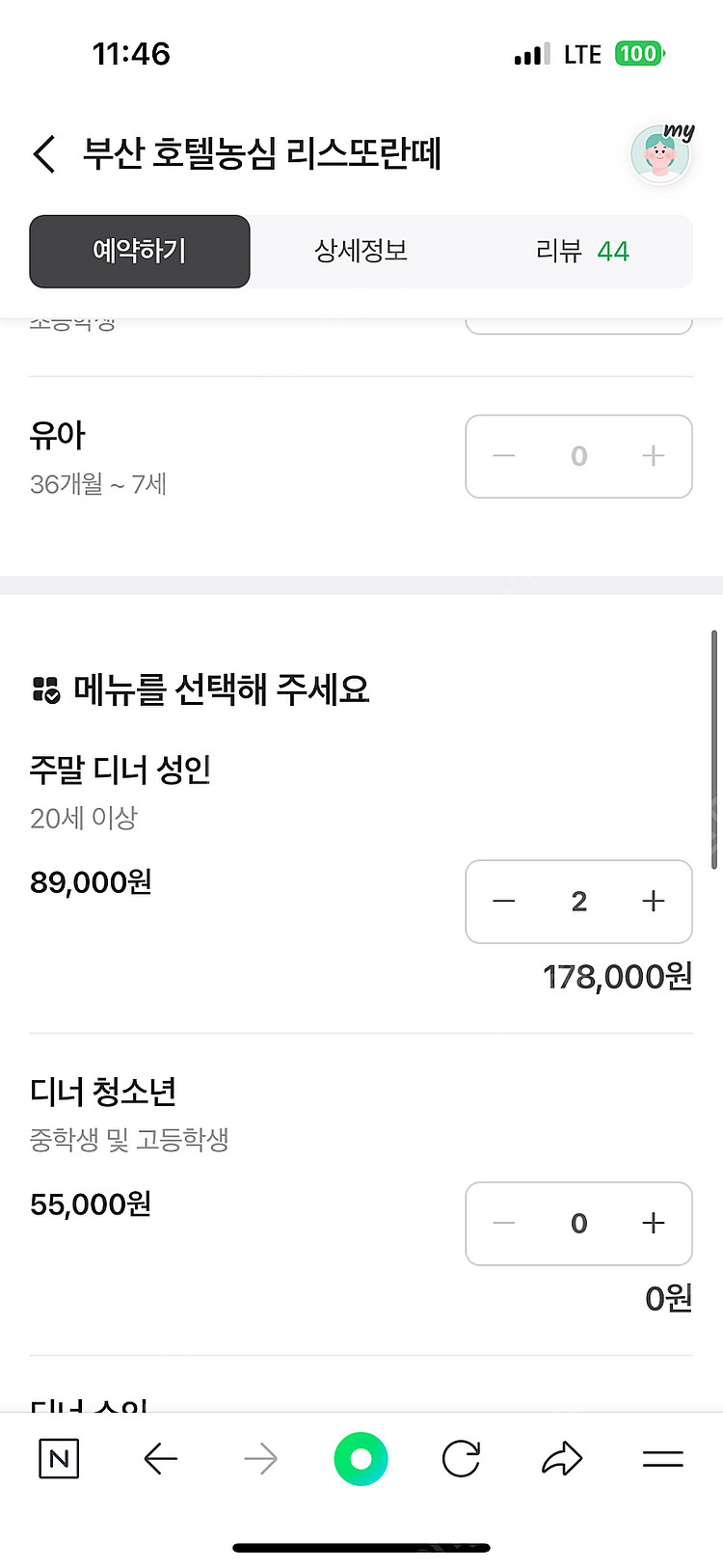Open the my profile avatar

tap(660, 154)
